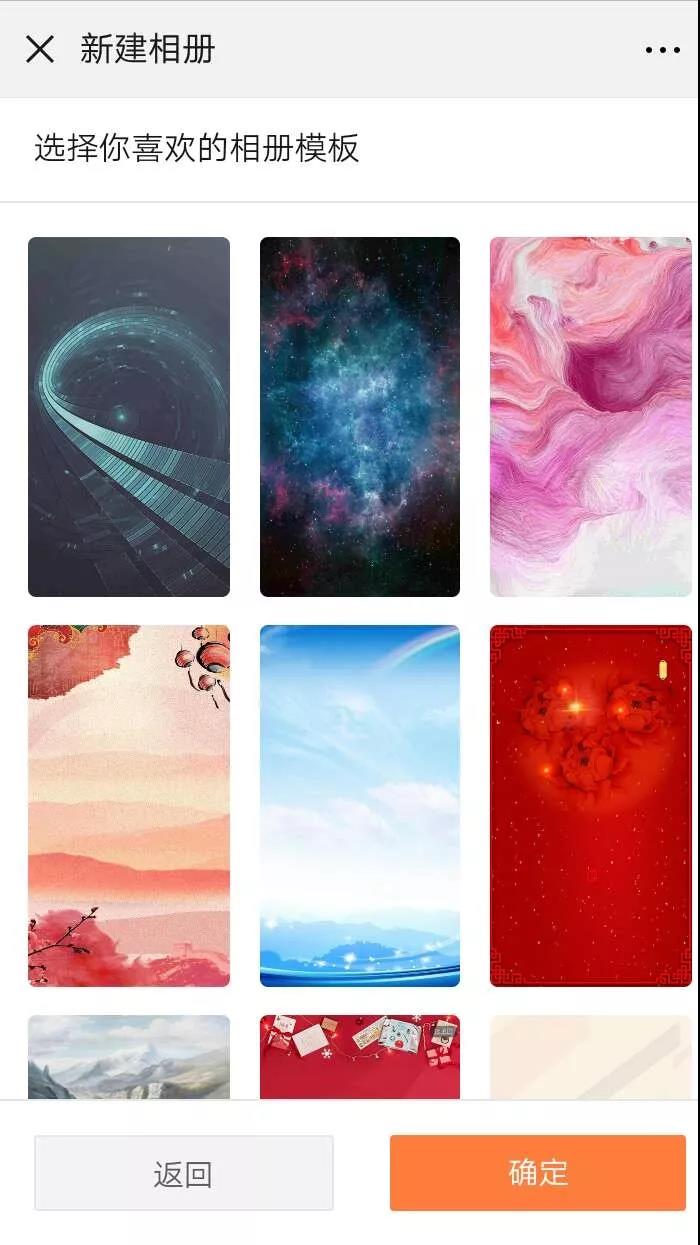Viewport: 700px width, 1245px height.
Task: Choose the blue galaxy nebula template
Action: pos(360,416)
